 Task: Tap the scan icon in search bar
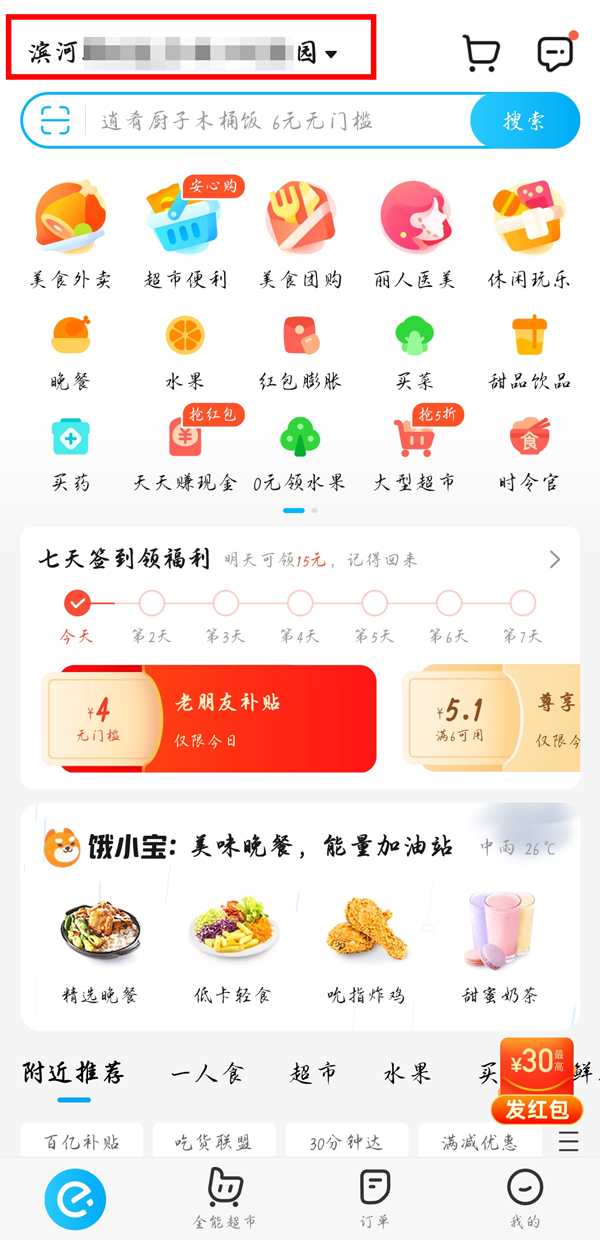[x=56, y=121]
